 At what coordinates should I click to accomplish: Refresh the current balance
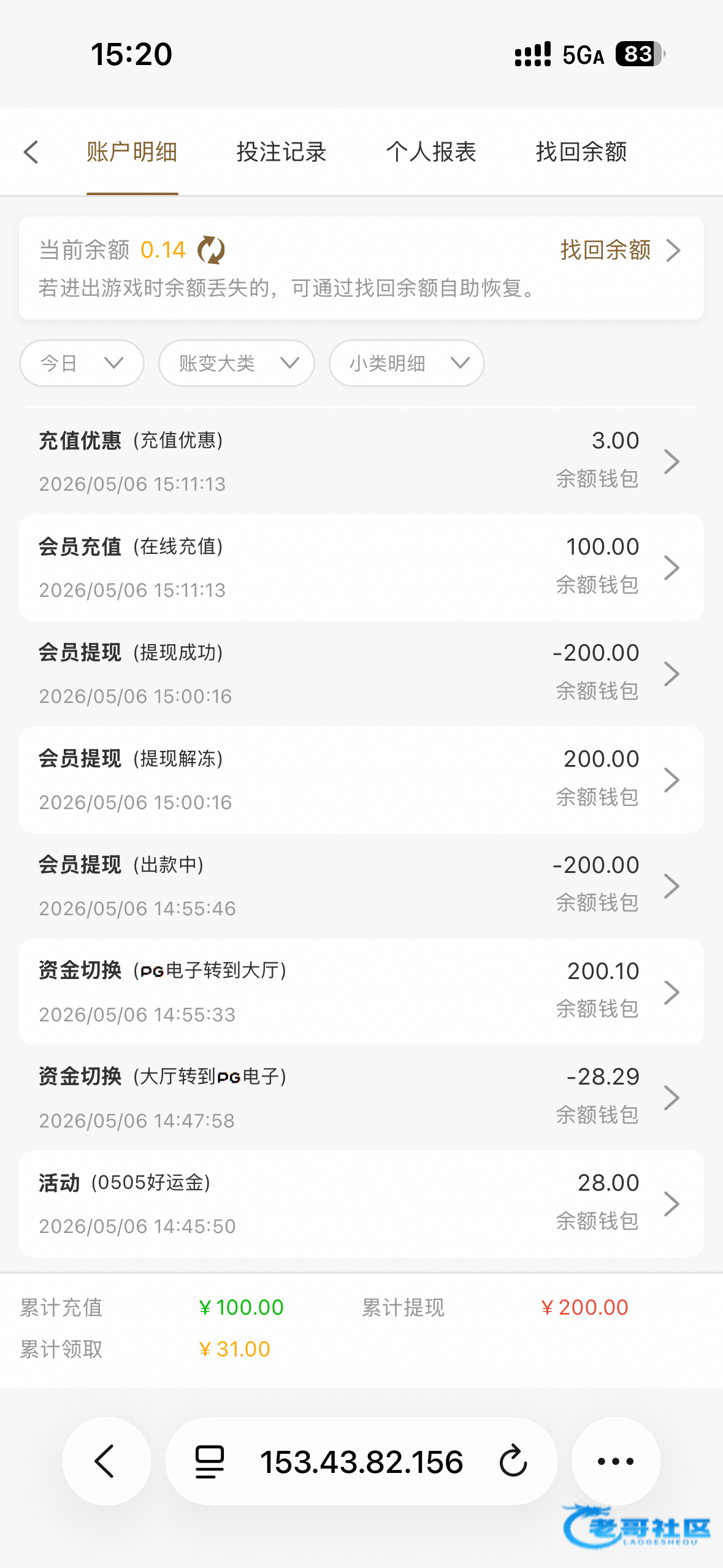pos(211,250)
